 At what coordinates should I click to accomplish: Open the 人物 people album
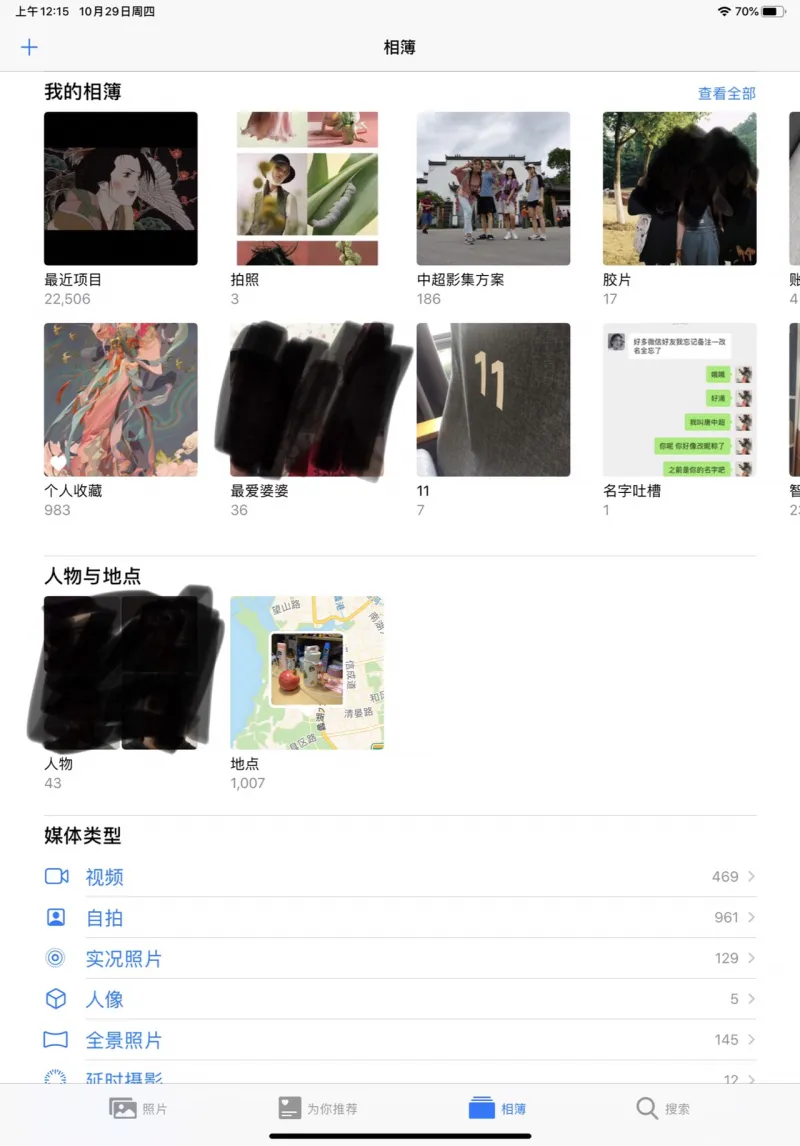tap(121, 673)
